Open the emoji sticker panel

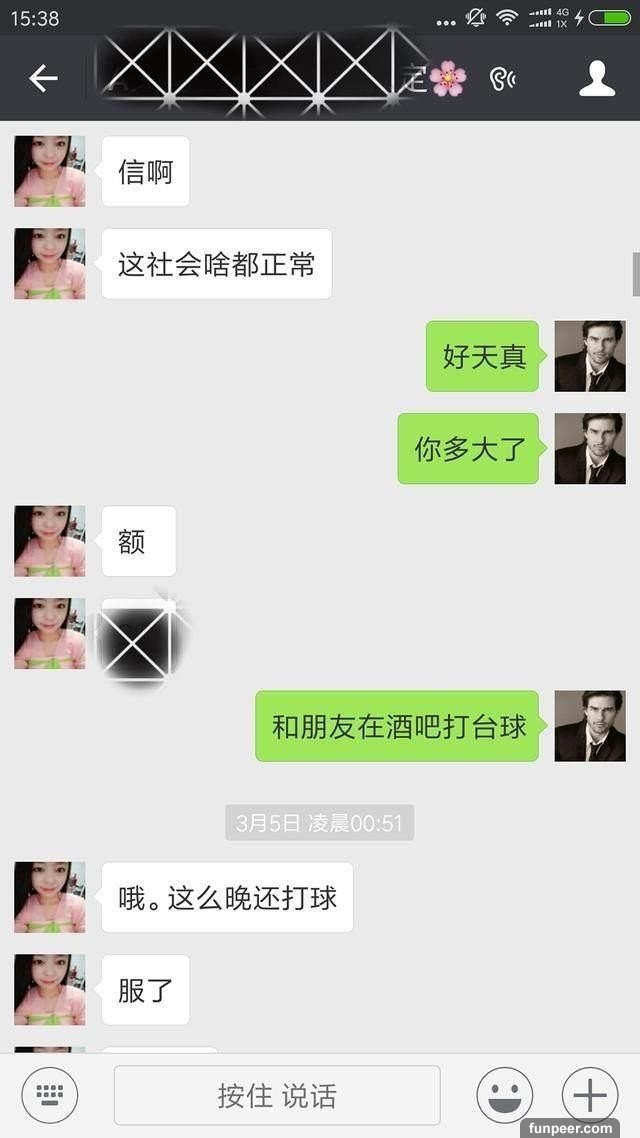504,1095
